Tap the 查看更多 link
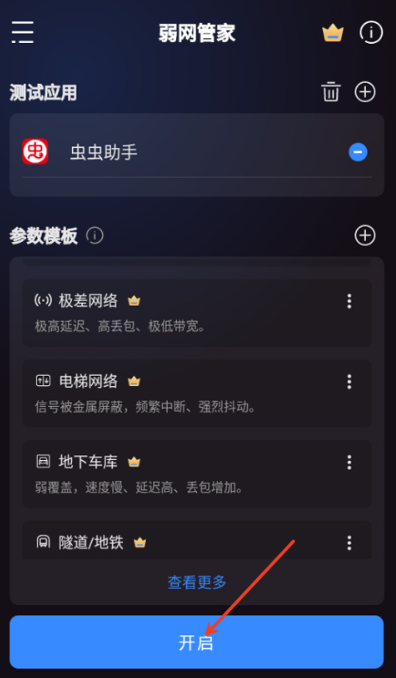 [x=197, y=582]
